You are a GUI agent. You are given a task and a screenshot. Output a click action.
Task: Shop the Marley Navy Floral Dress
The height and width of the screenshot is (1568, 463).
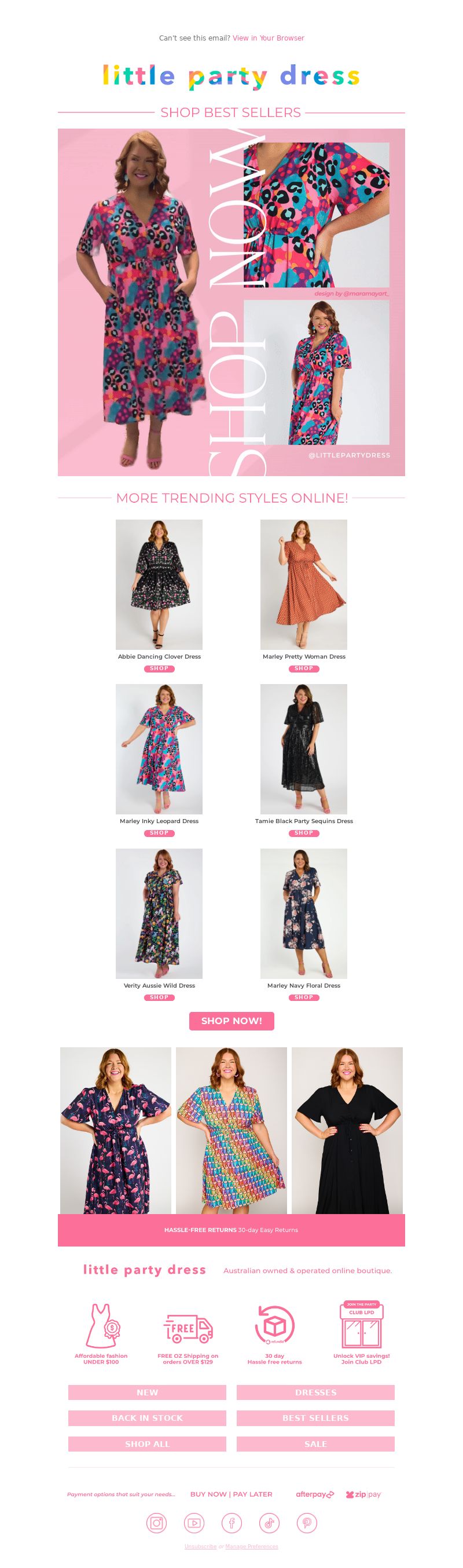click(304, 997)
